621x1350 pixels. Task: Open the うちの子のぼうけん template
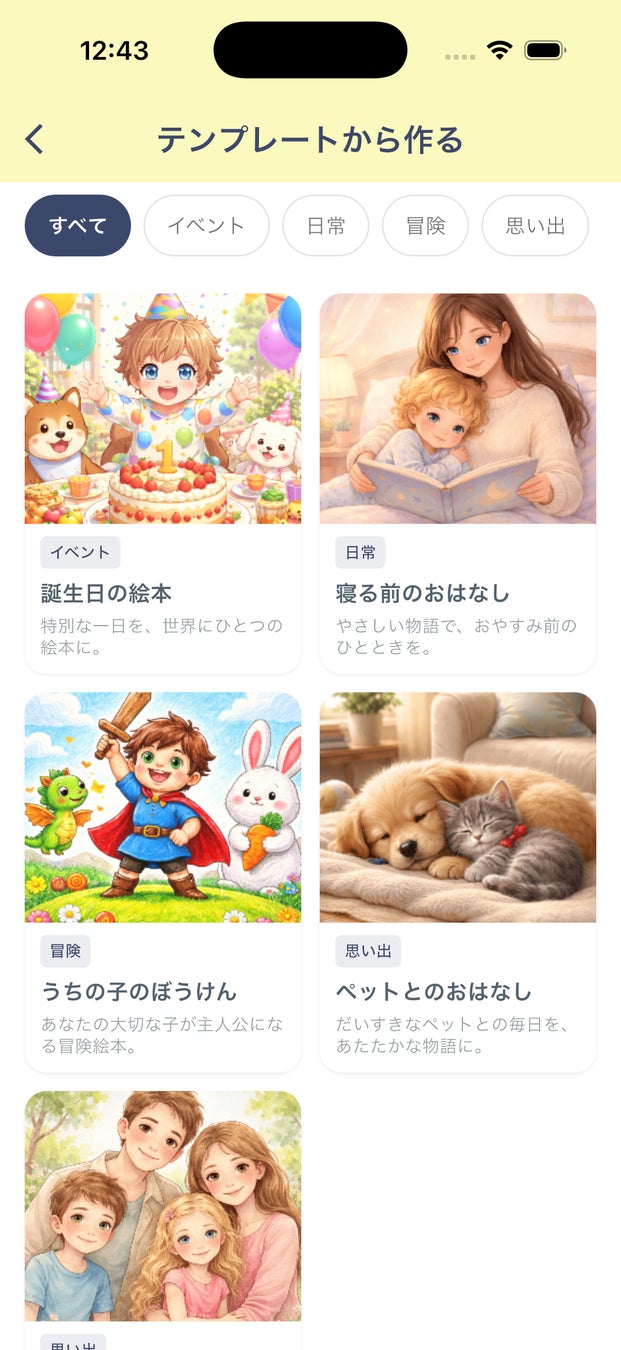point(163,882)
